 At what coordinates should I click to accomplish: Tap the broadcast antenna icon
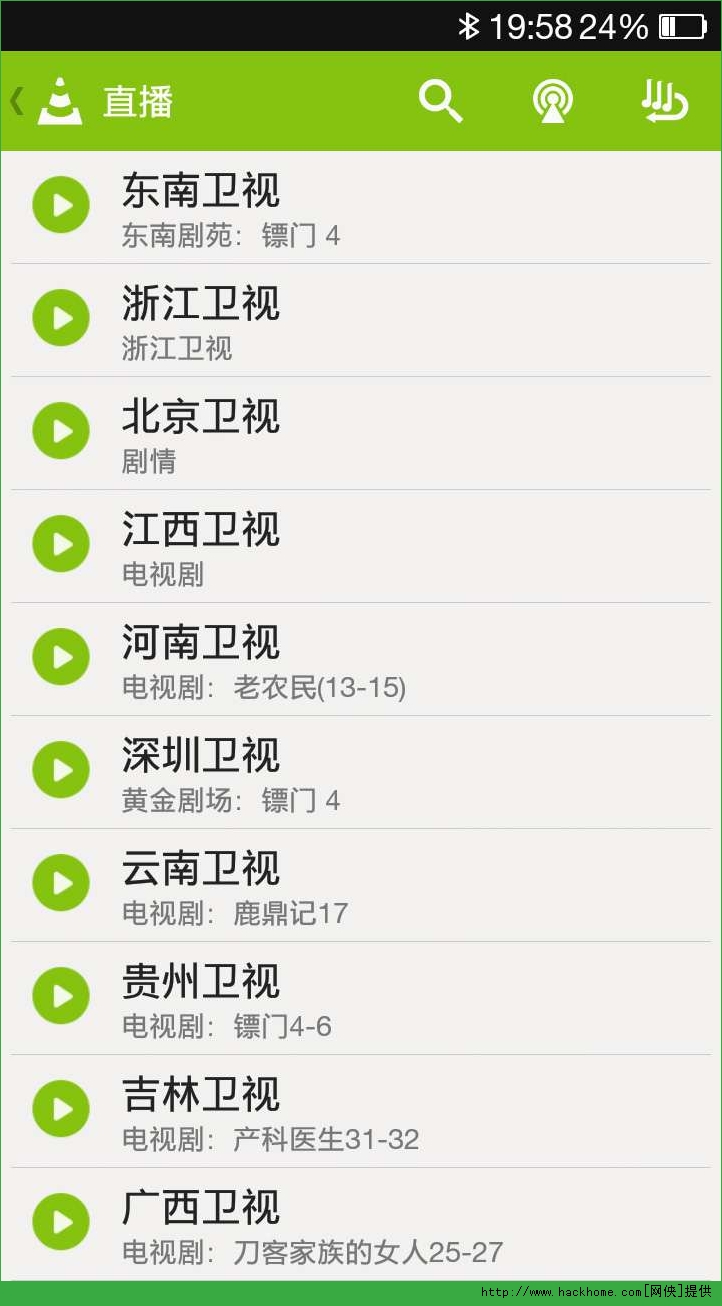click(x=553, y=101)
